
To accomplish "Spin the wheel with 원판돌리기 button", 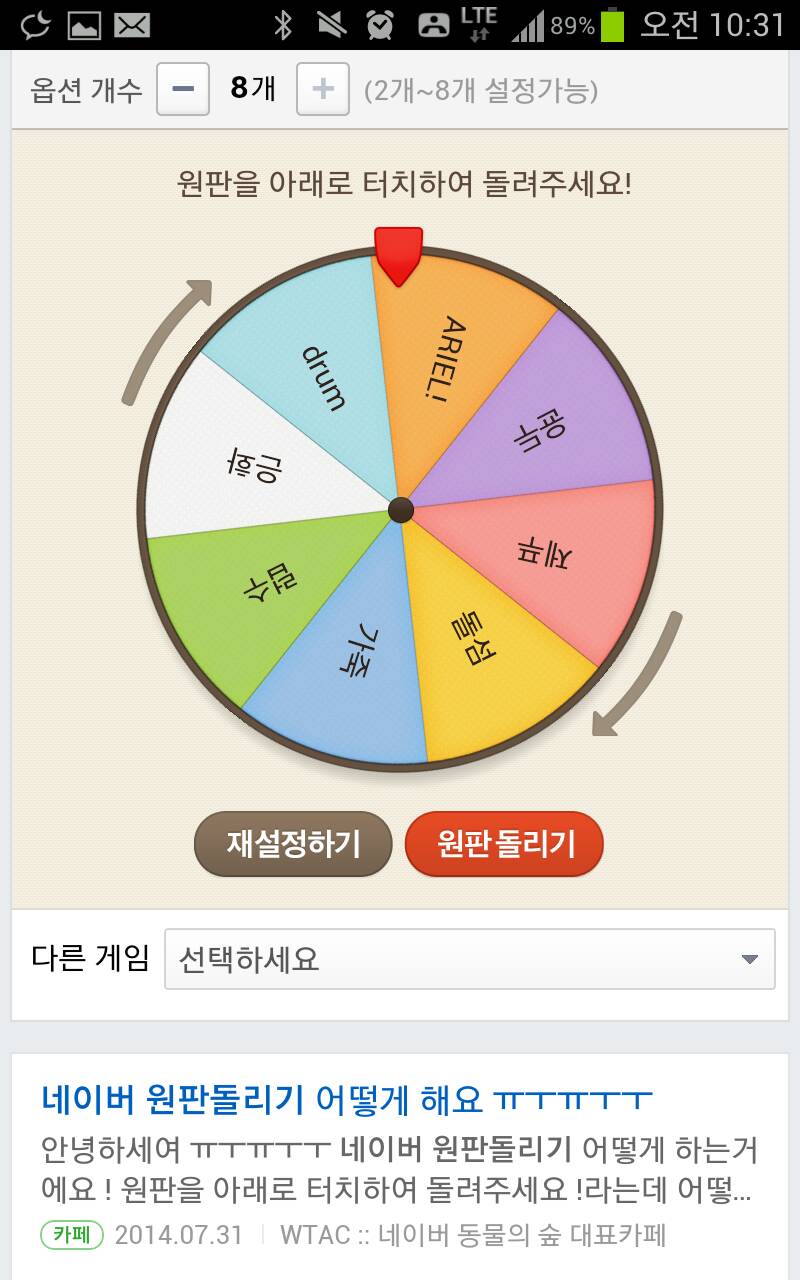I will pyautogui.click(x=505, y=843).
